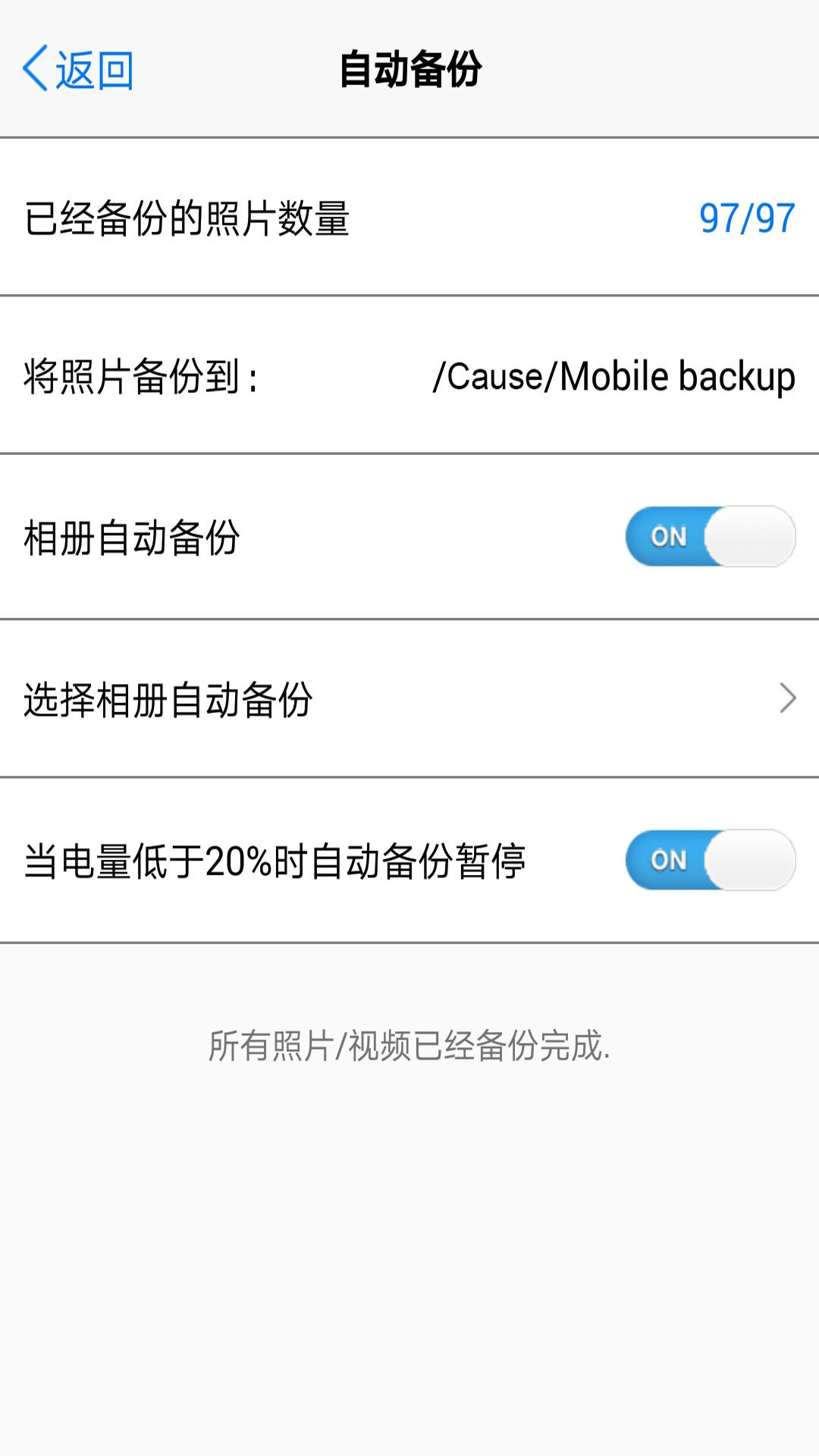The height and width of the screenshot is (1456, 819).
Task: Turn off the 相册自动备份 switch
Action: click(x=711, y=536)
